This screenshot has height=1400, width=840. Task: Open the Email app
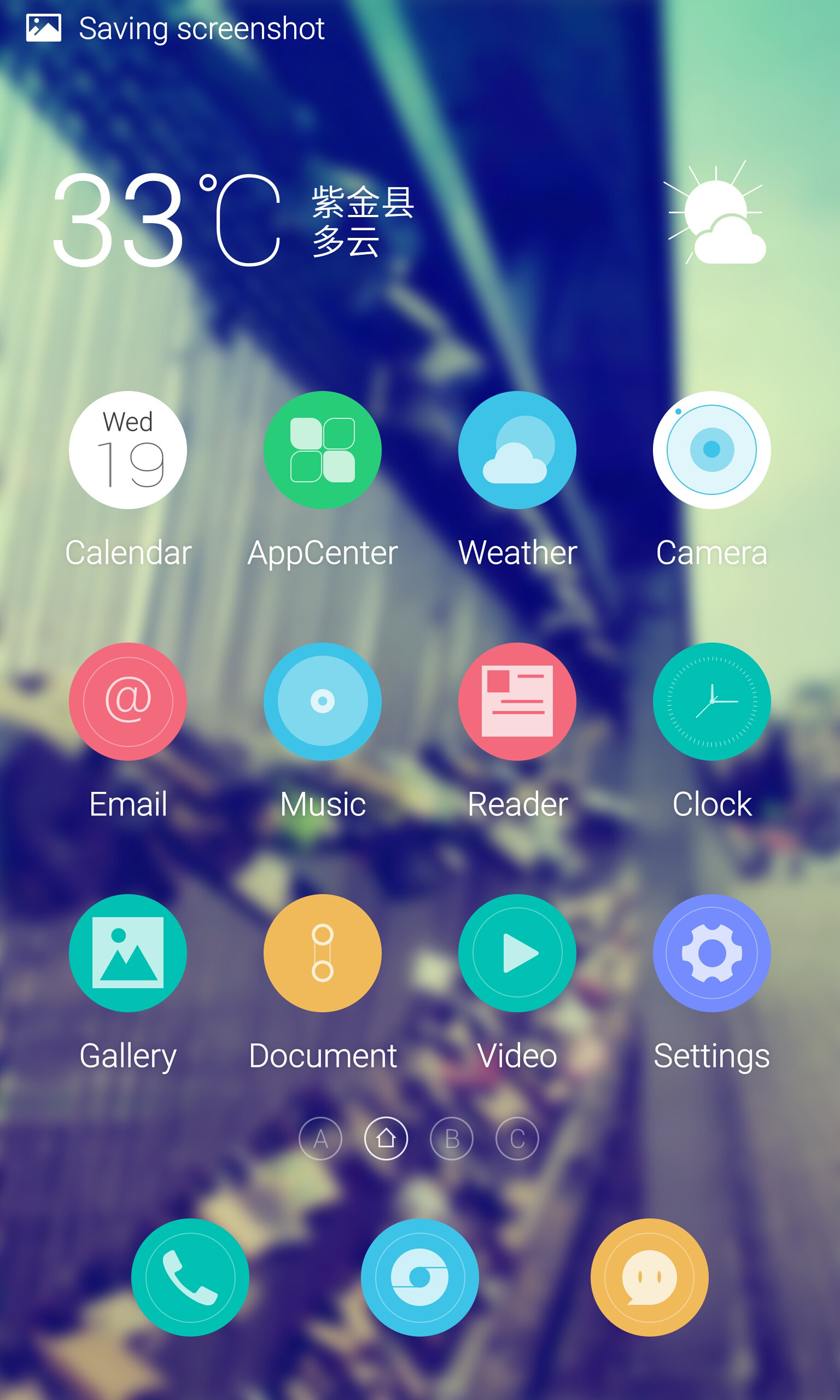click(128, 701)
